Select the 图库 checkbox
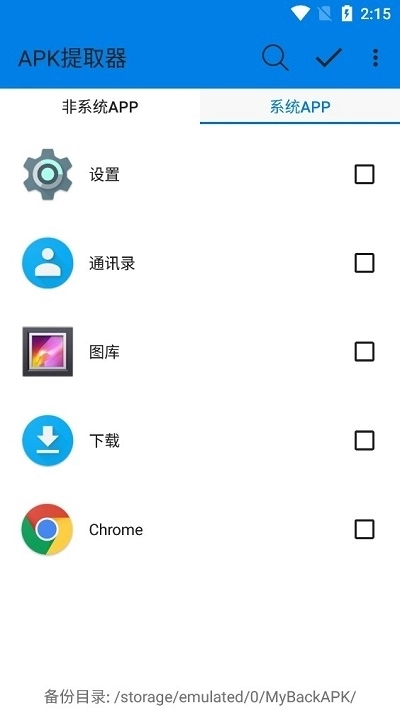Screen dimensions: 400x710 364,352
